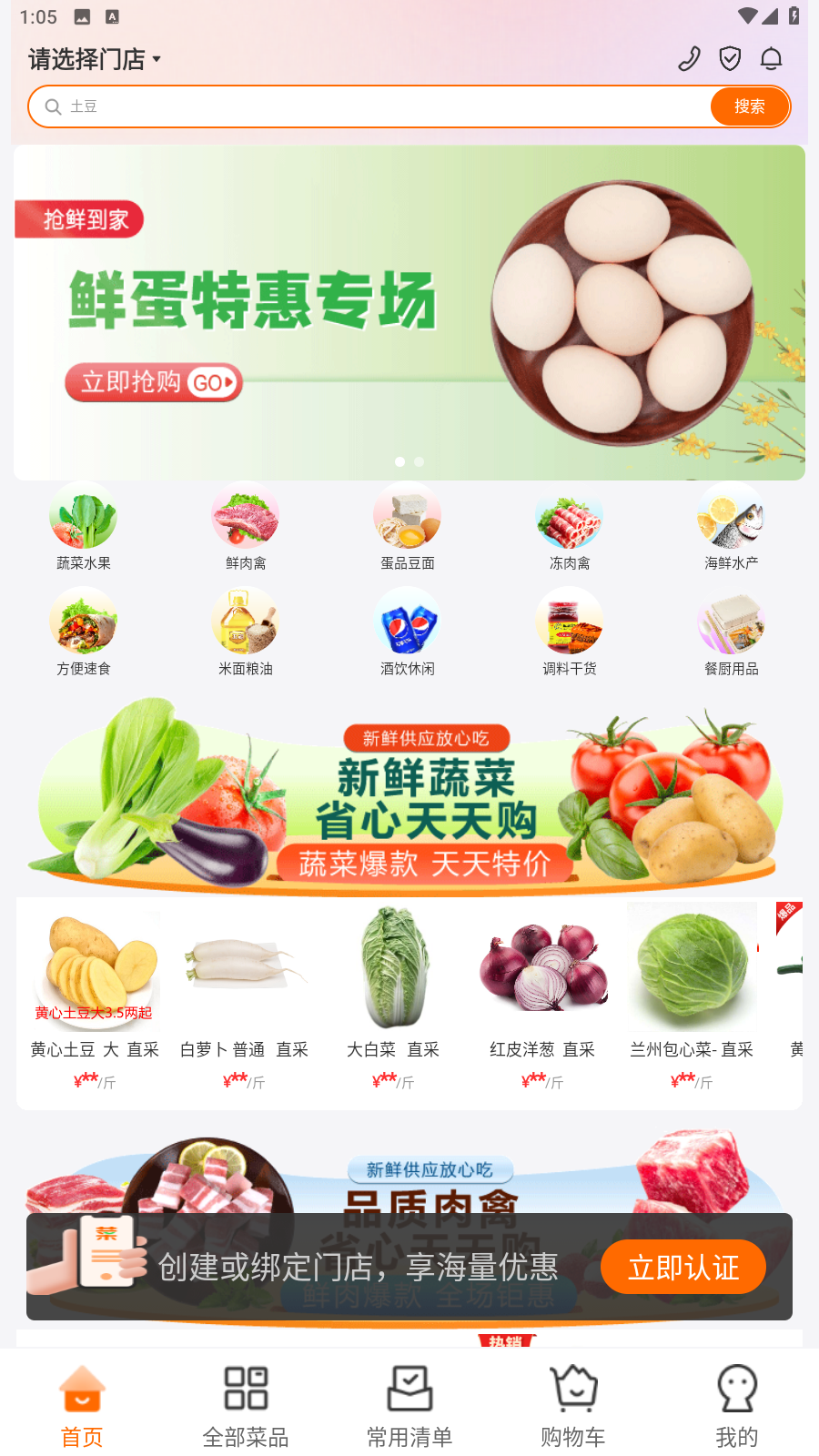Viewport: 819px width, 1456px height.
Task: Open the 酒饮休闲 category
Action: click(408, 632)
